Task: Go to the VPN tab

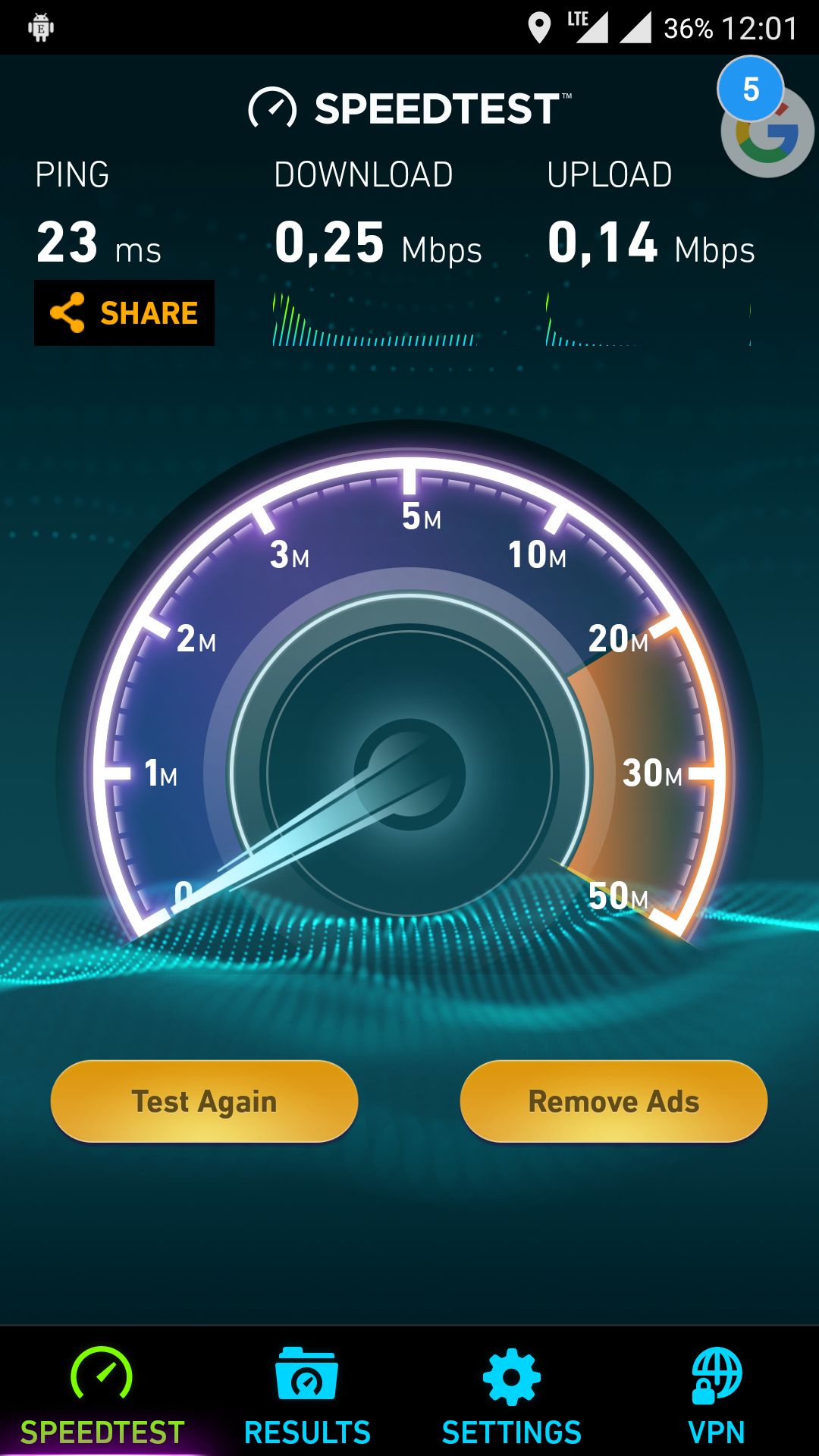Action: 716,1395
